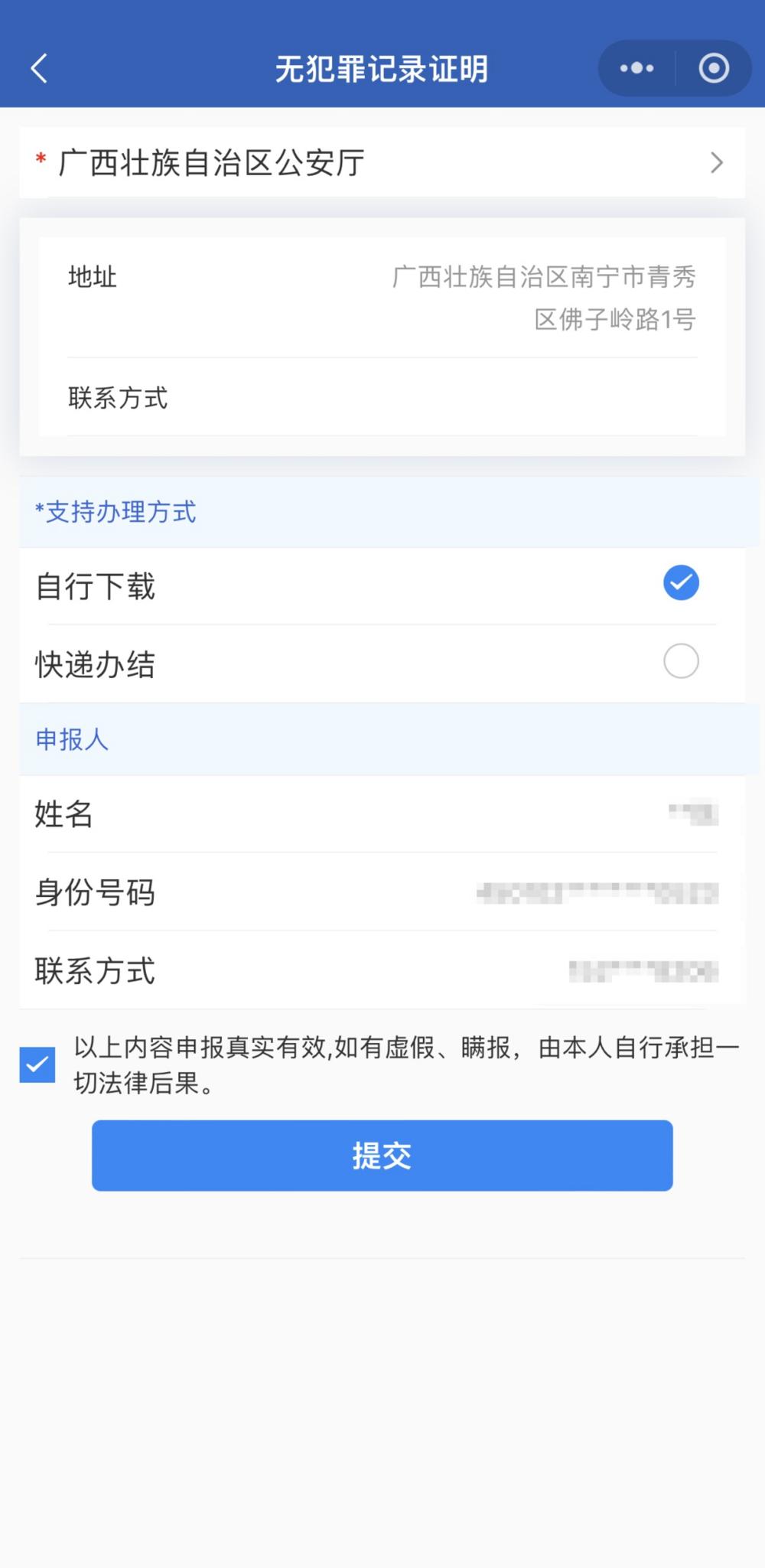
Task: Tap the empty circle beside 快递办结
Action: [680, 660]
